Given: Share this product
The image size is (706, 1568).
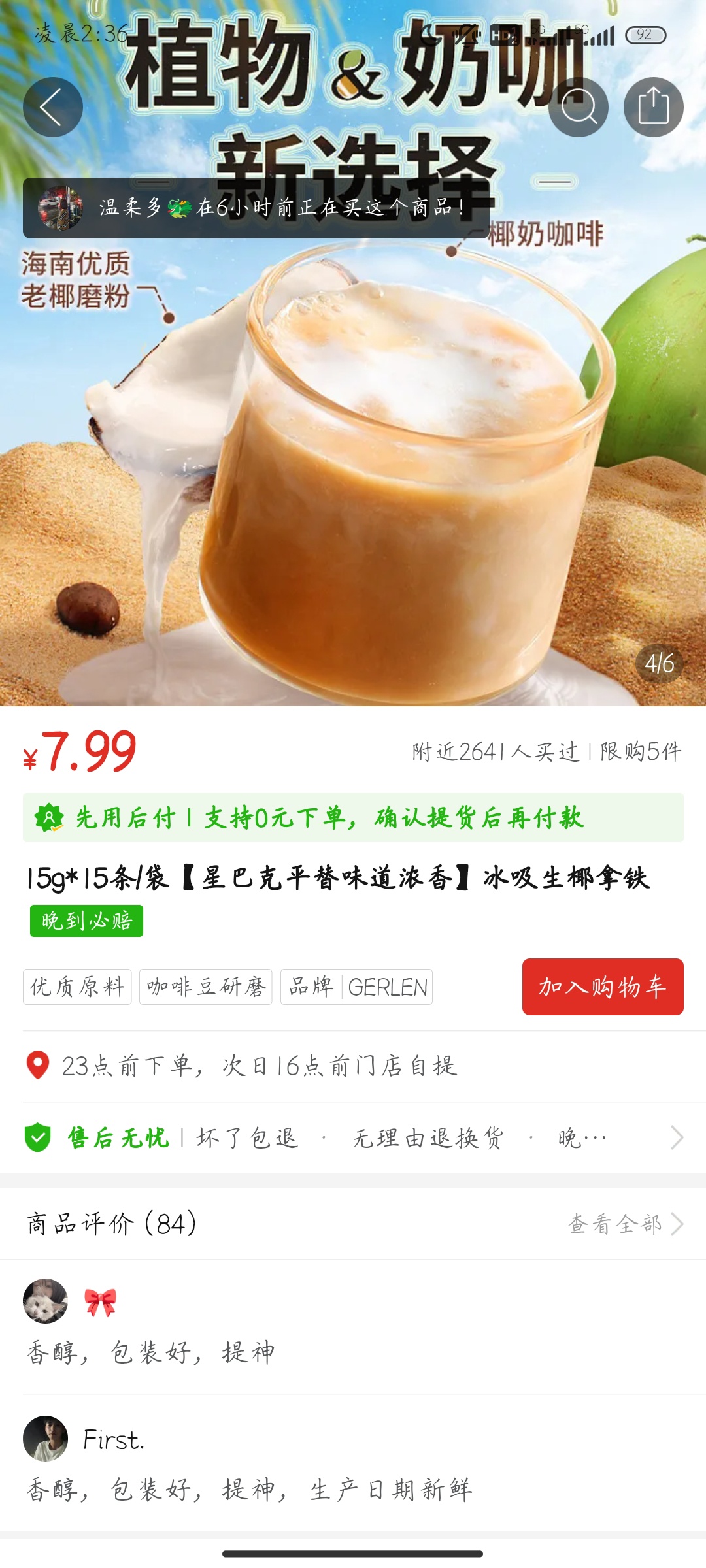Looking at the screenshot, I should [653, 107].
